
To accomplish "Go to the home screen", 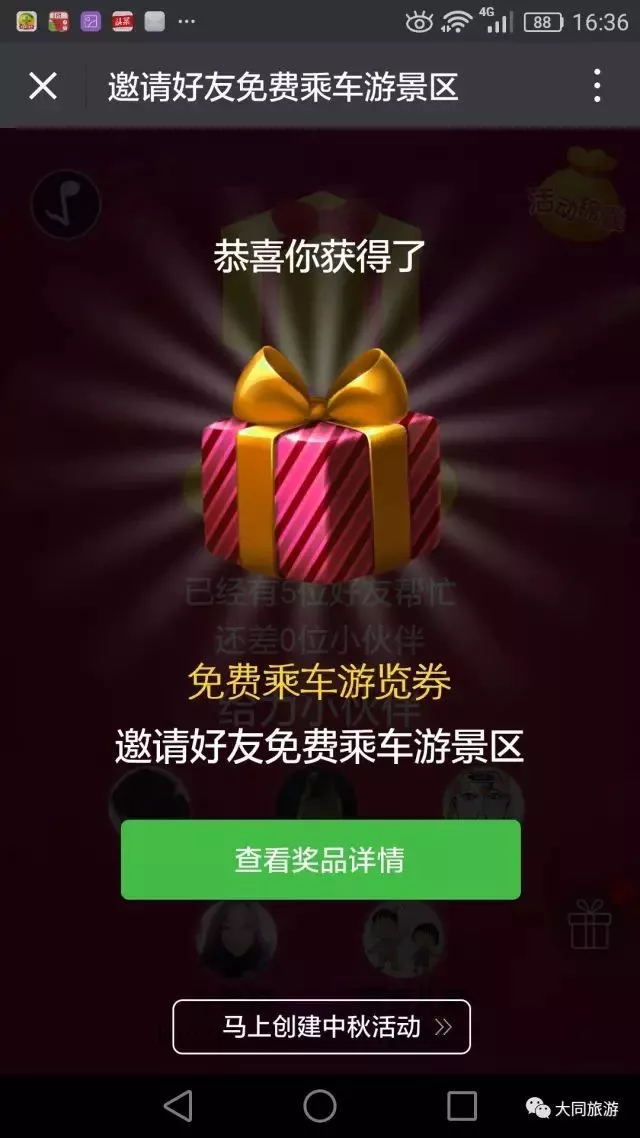I will point(320,1105).
